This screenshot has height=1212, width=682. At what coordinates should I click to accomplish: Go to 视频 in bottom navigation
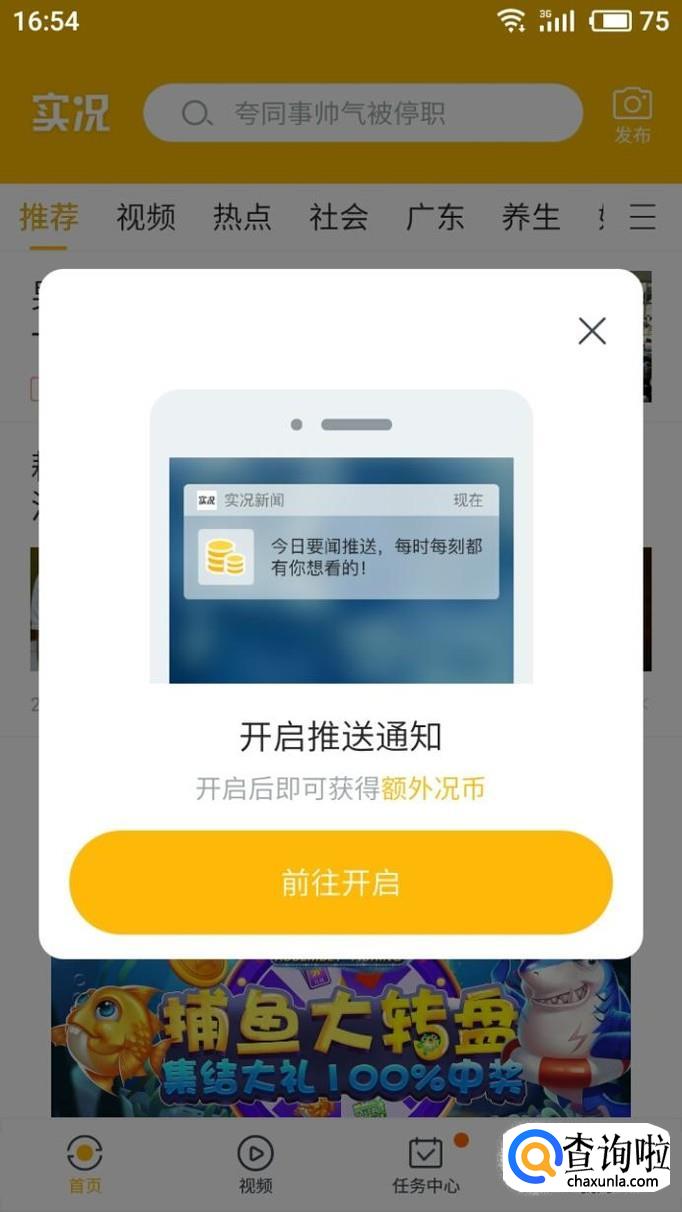coord(255,1165)
